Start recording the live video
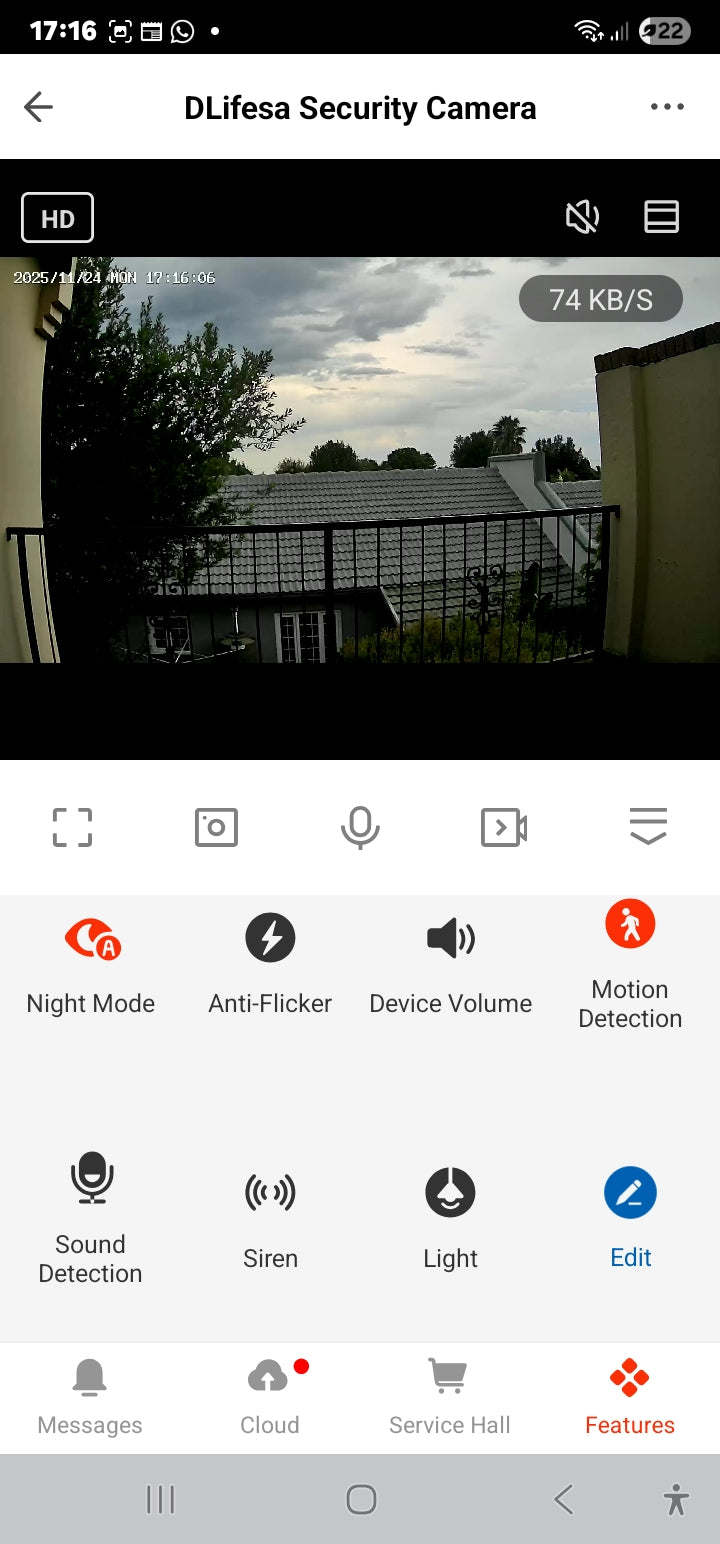720x1544 pixels. (x=504, y=827)
